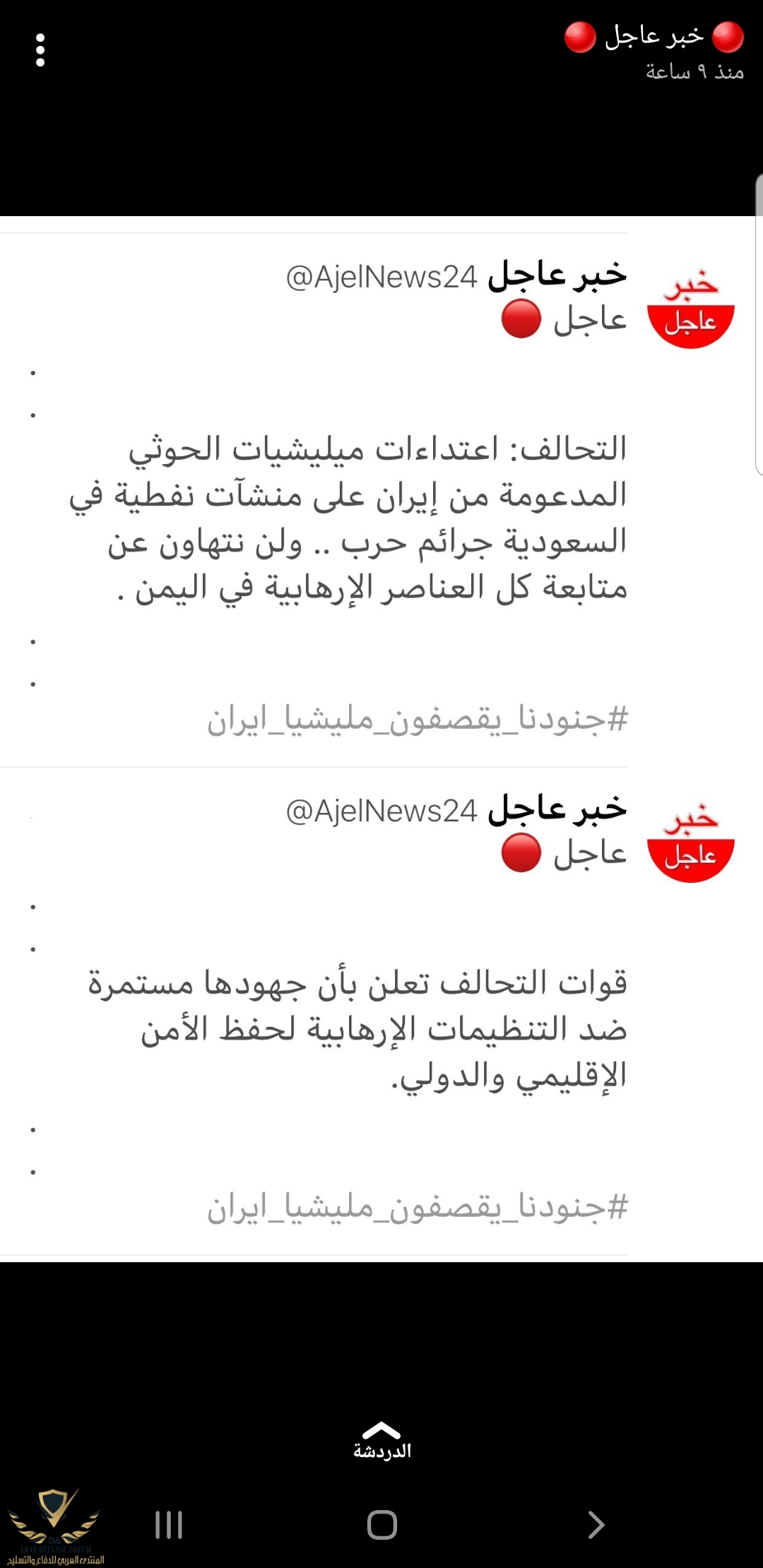The image size is (763, 1568).
Task: Open the tweet about Houthi militia attacks
Action: (x=367, y=518)
